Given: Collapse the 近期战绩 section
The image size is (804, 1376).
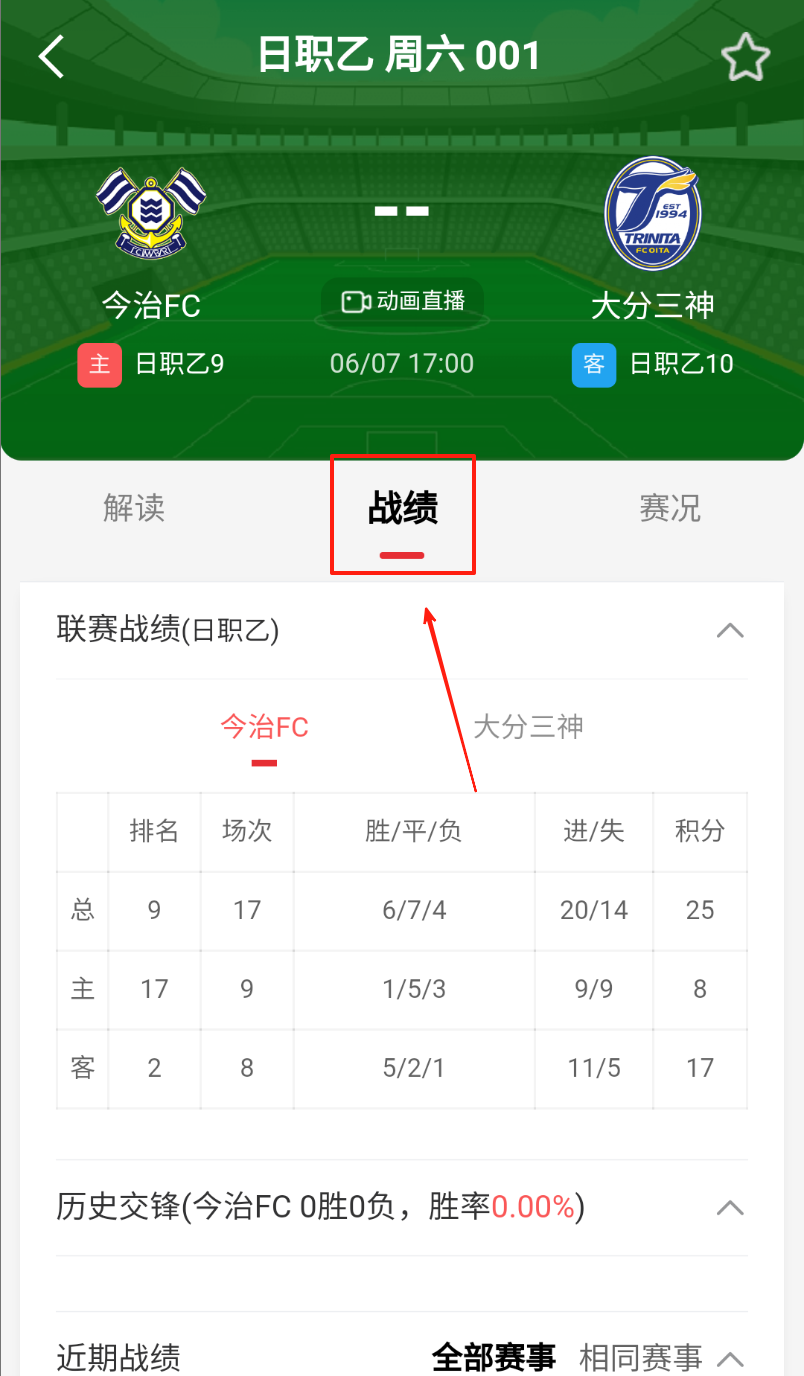Looking at the screenshot, I should 731,1359.
